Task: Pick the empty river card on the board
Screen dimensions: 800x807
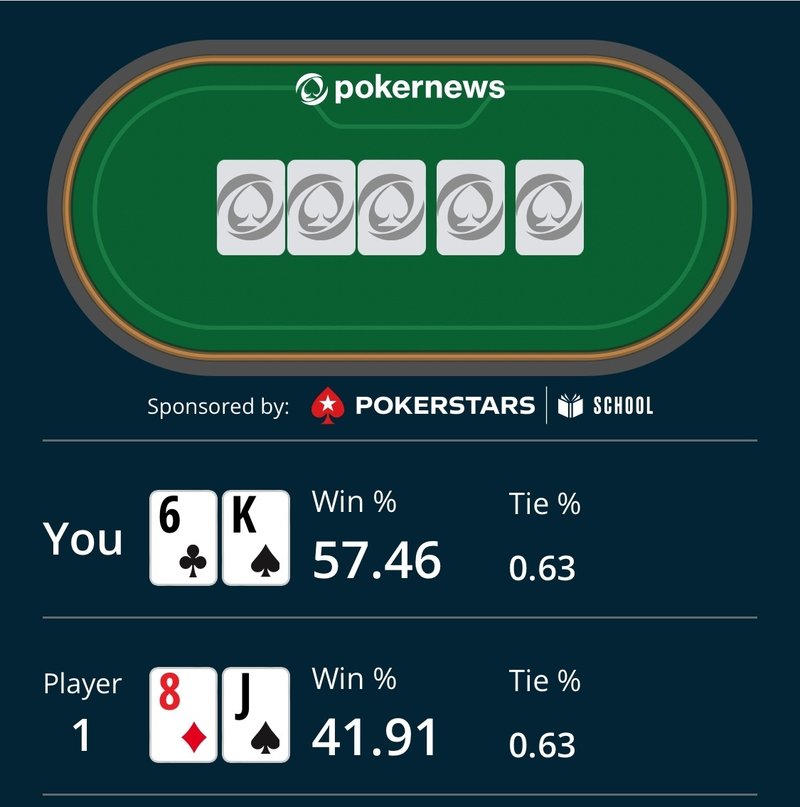Action: [x=549, y=207]
